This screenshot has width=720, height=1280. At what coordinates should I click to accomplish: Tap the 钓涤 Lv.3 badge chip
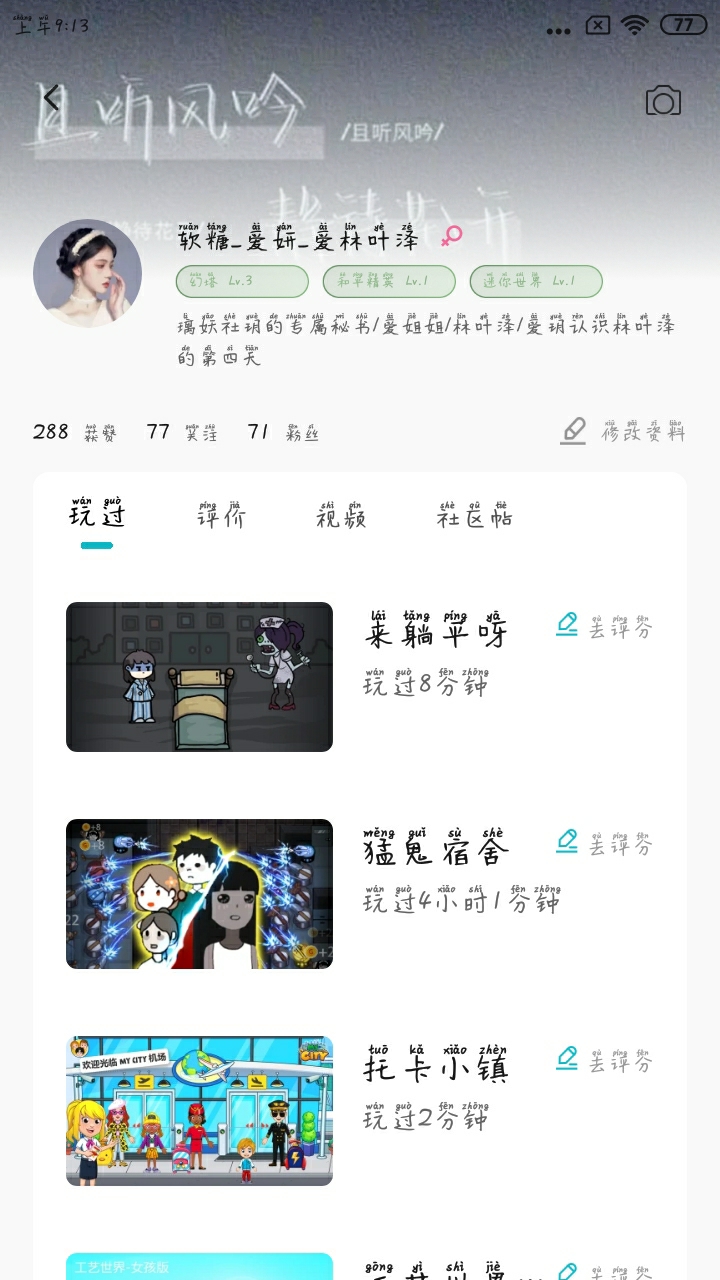point(242,282)
